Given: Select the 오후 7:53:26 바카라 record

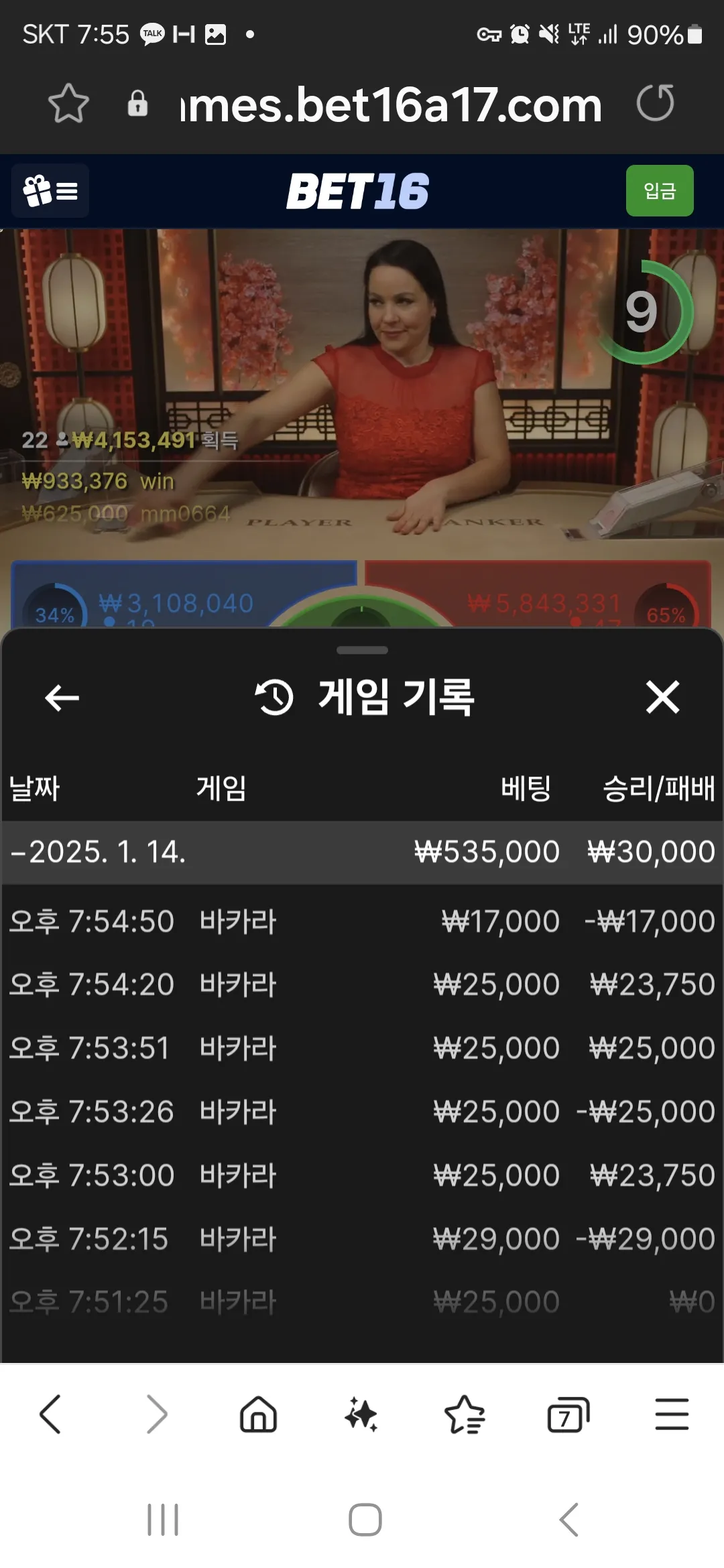Looking at the screenshot, I should click(x=362, y=1112).
